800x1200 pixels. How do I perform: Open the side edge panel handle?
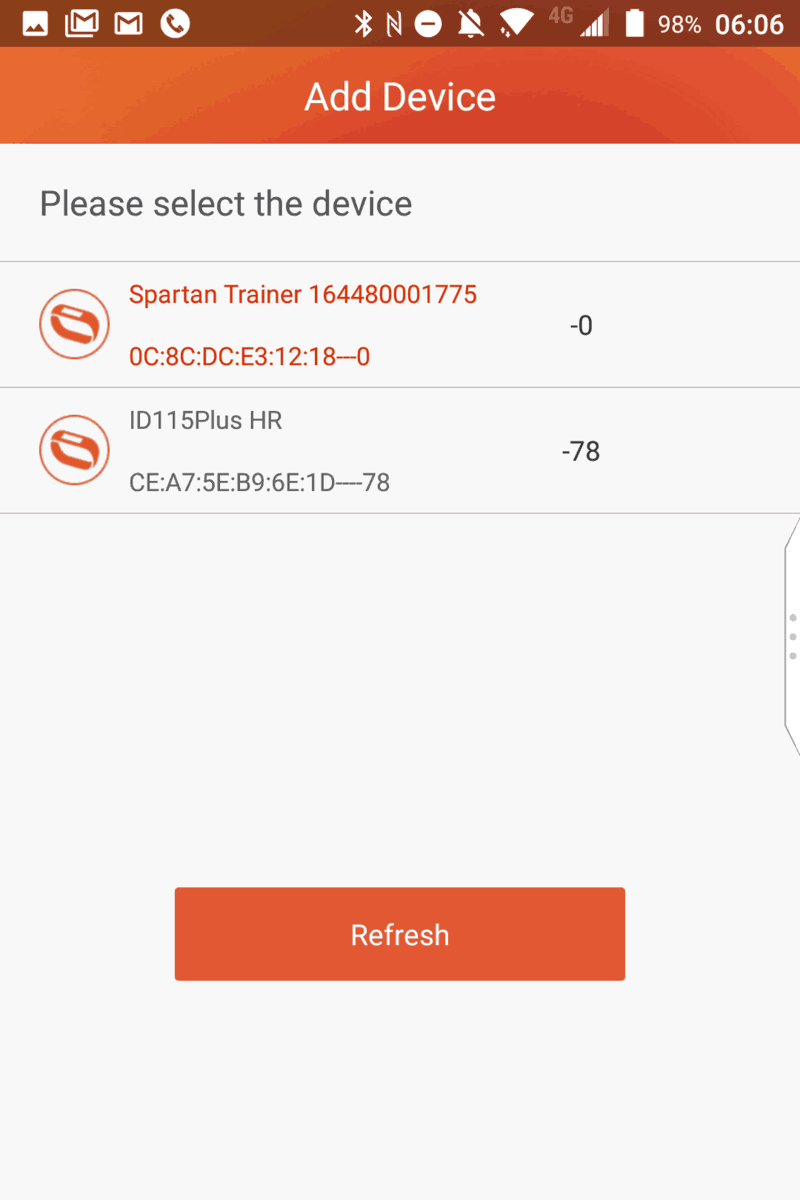click(792, 636)
